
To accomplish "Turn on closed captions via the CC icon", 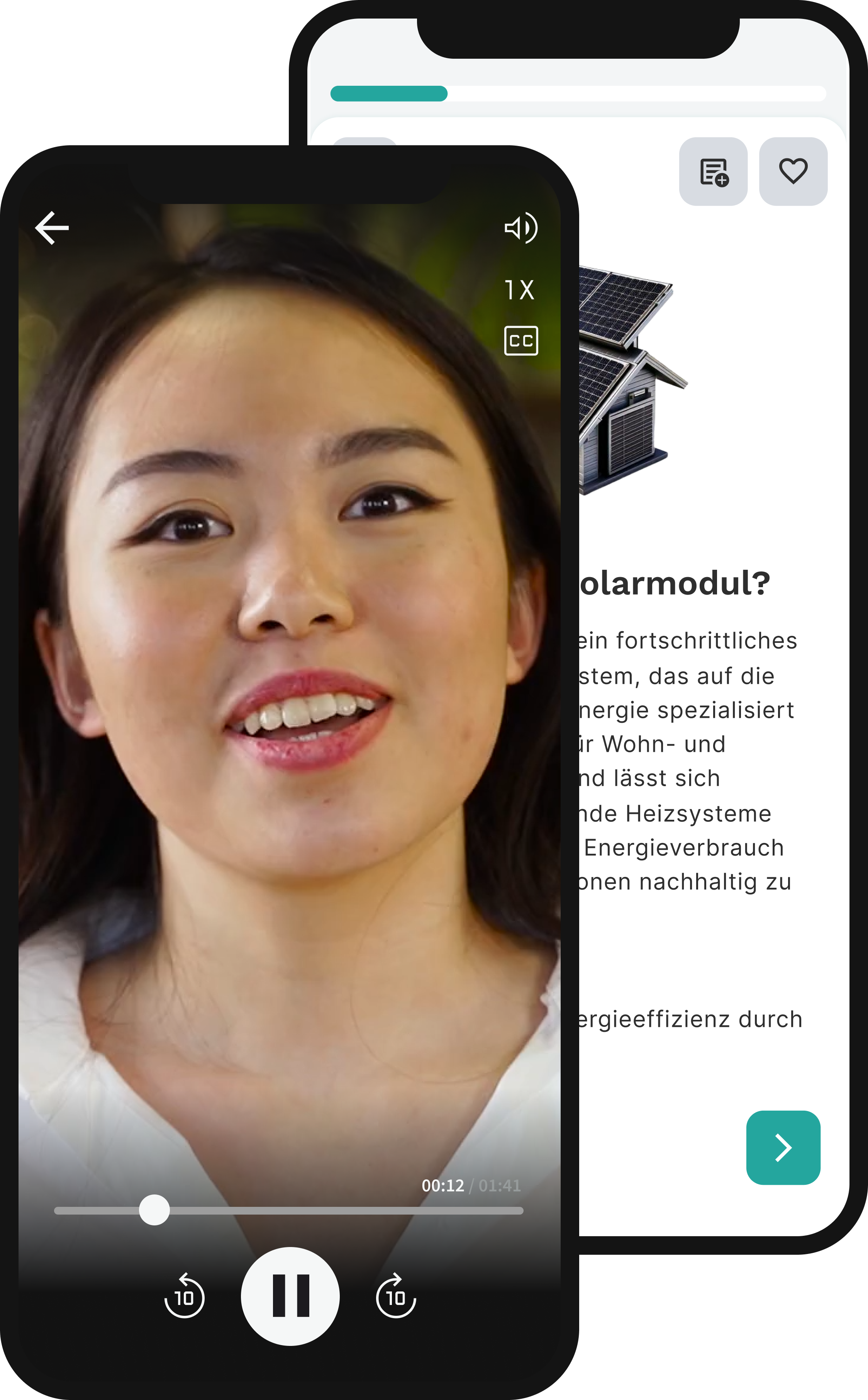I will tap(520, 340).
